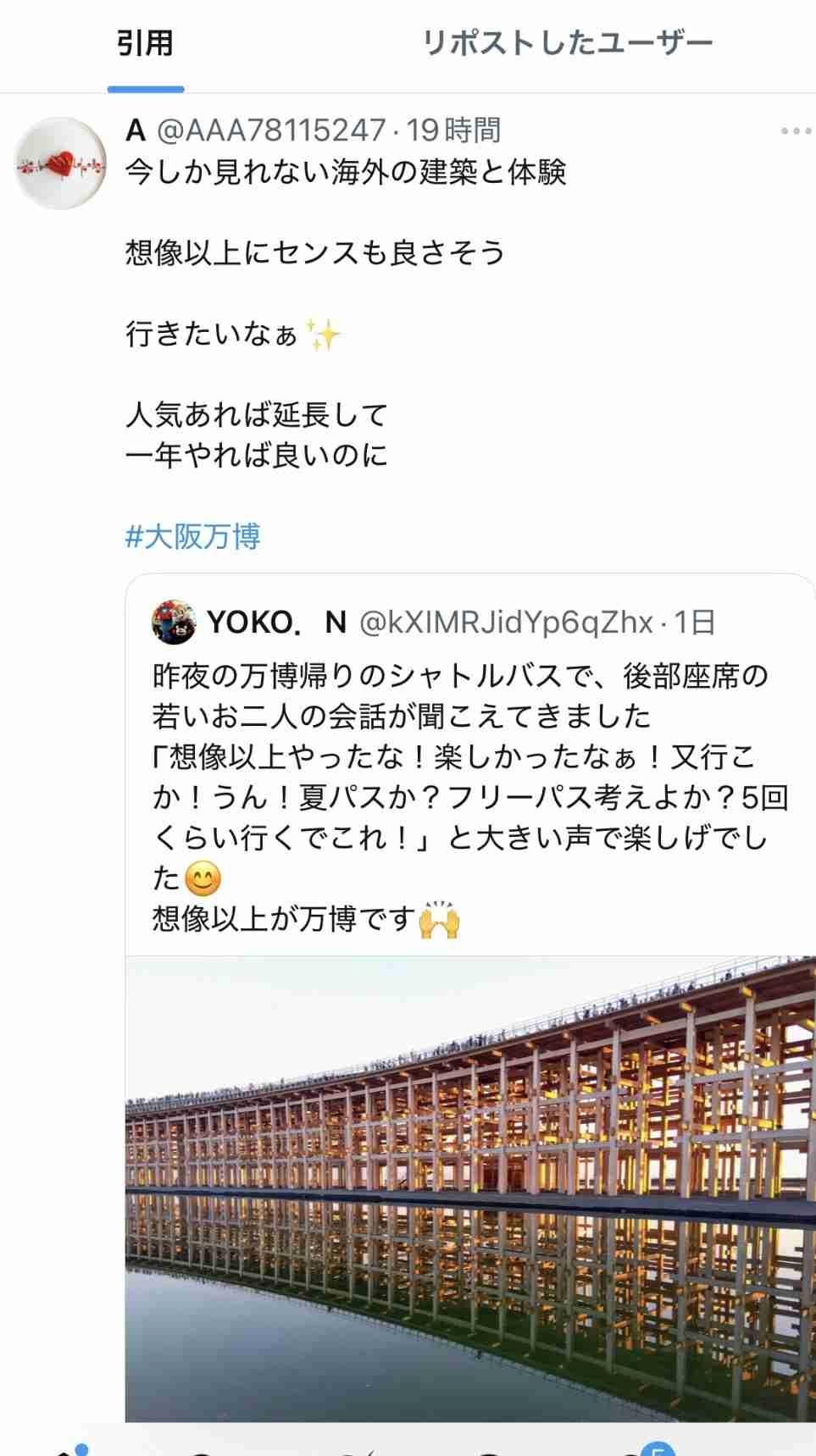Open the @AAA78115247 profile handle
This screenshot has width=816, height=1456.
pyautogui.click(x=271, y=130)
